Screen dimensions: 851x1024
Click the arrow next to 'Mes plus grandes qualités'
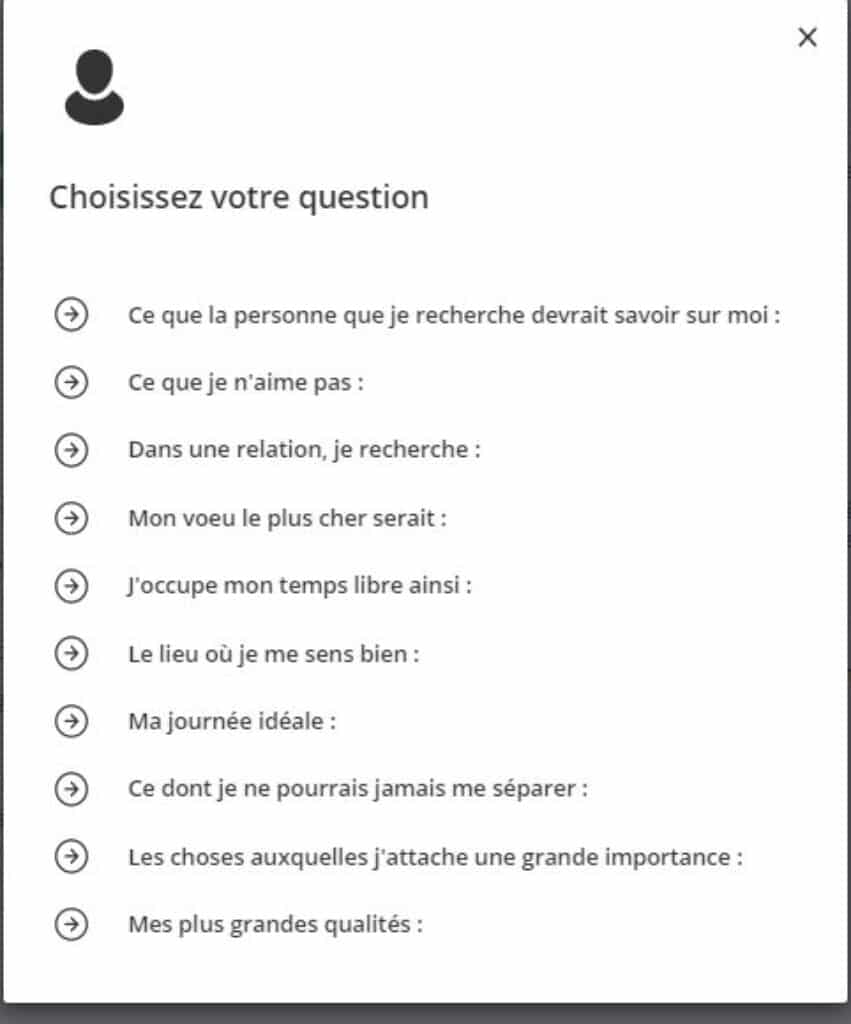pyautogui.click(x=70, y=925)
